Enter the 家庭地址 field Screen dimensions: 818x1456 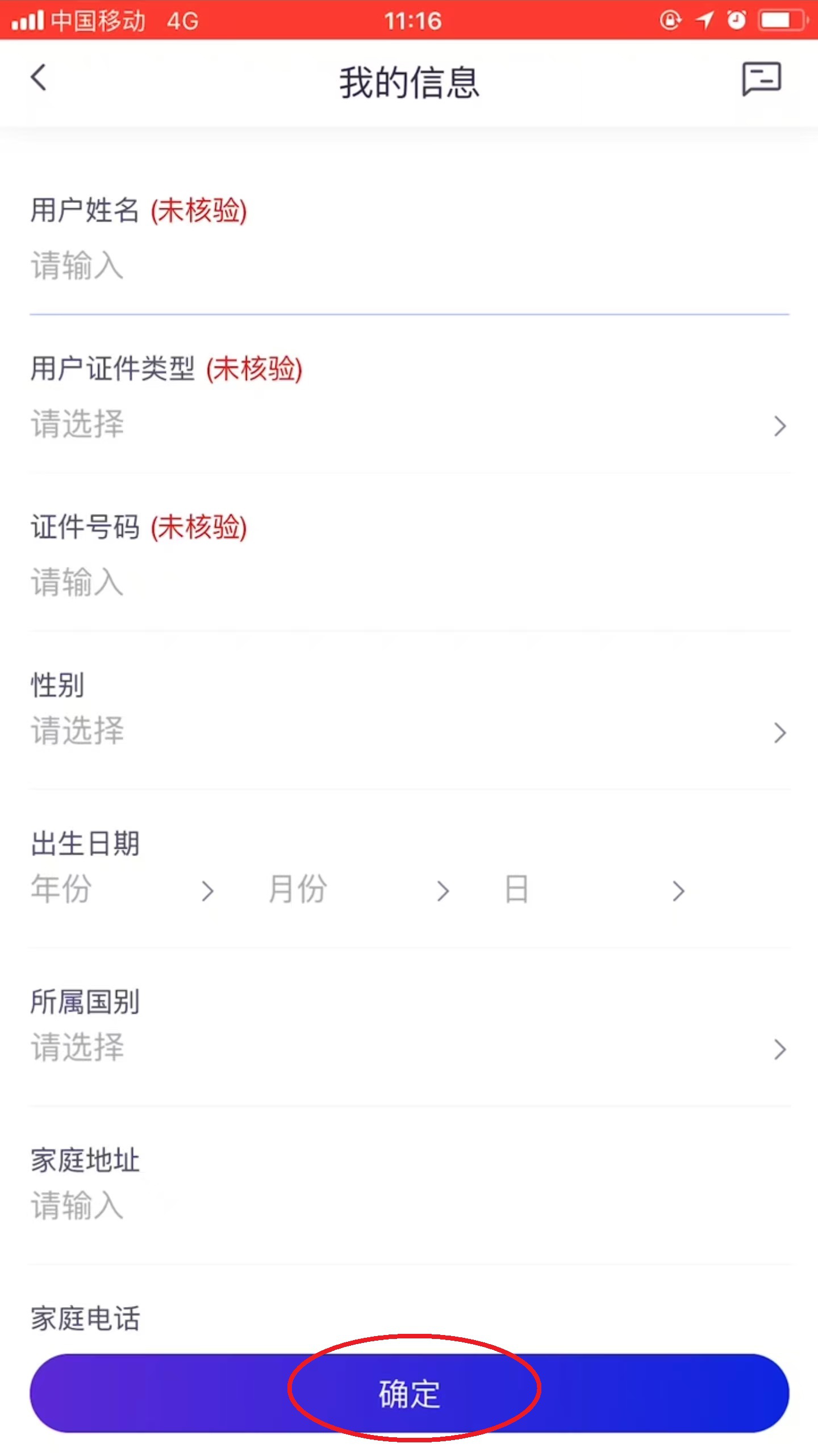point(409,1205)
